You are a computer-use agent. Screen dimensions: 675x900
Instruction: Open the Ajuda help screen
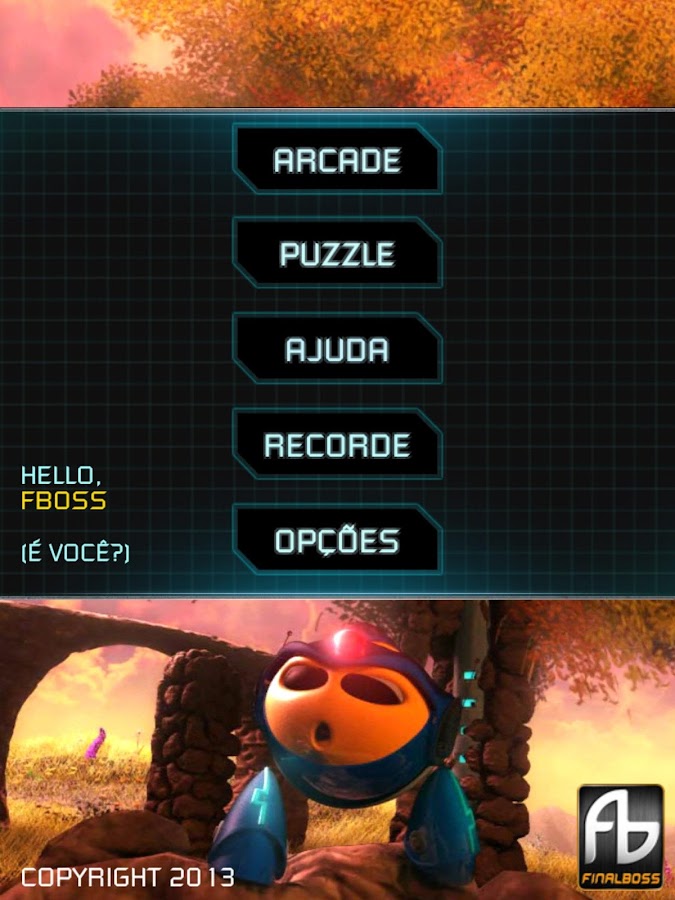pos(338,349)
